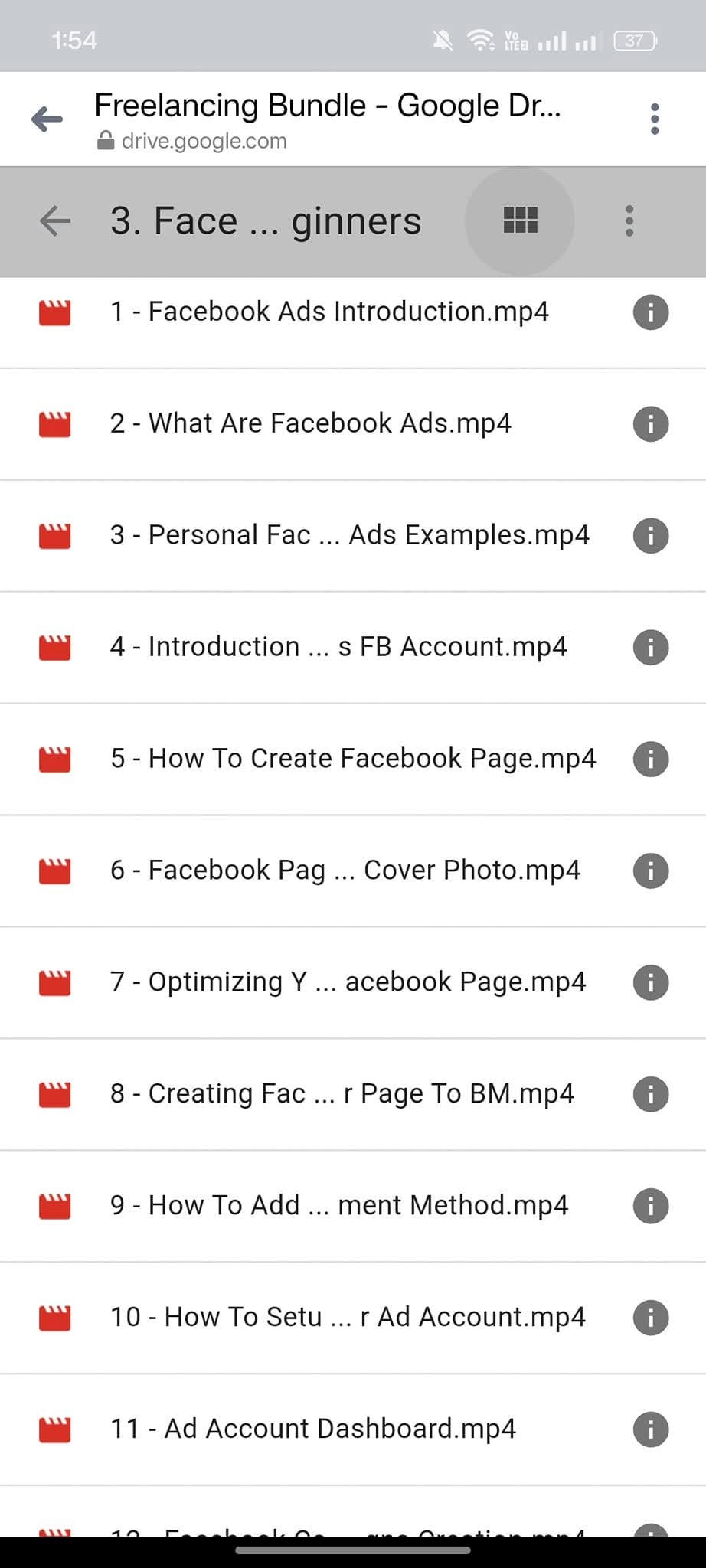The image size is (706, 1568).
Task: Open info for How To Setu ... r Ad Account.mp4
Action: [651, 1318]
